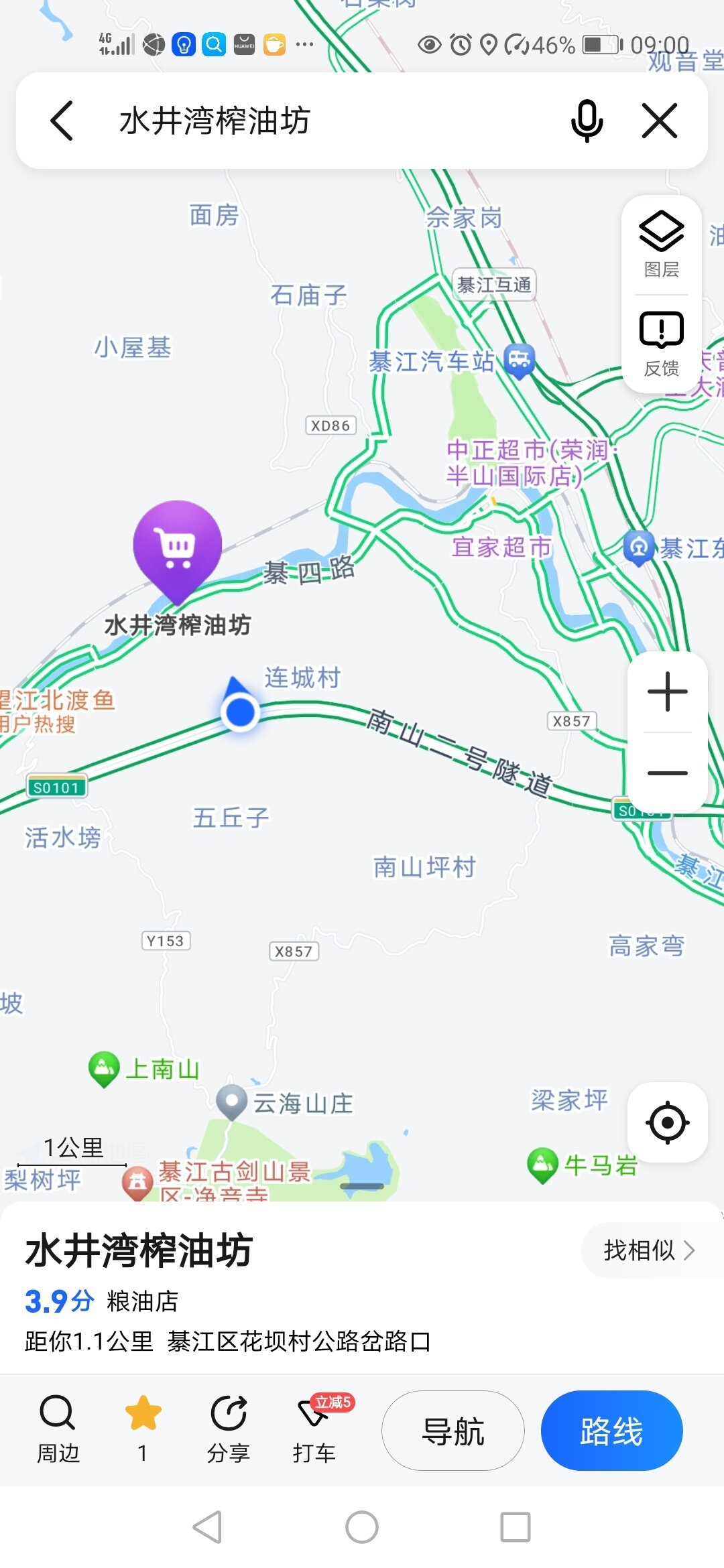Search 周边 nearby places

pos(58,1429)
